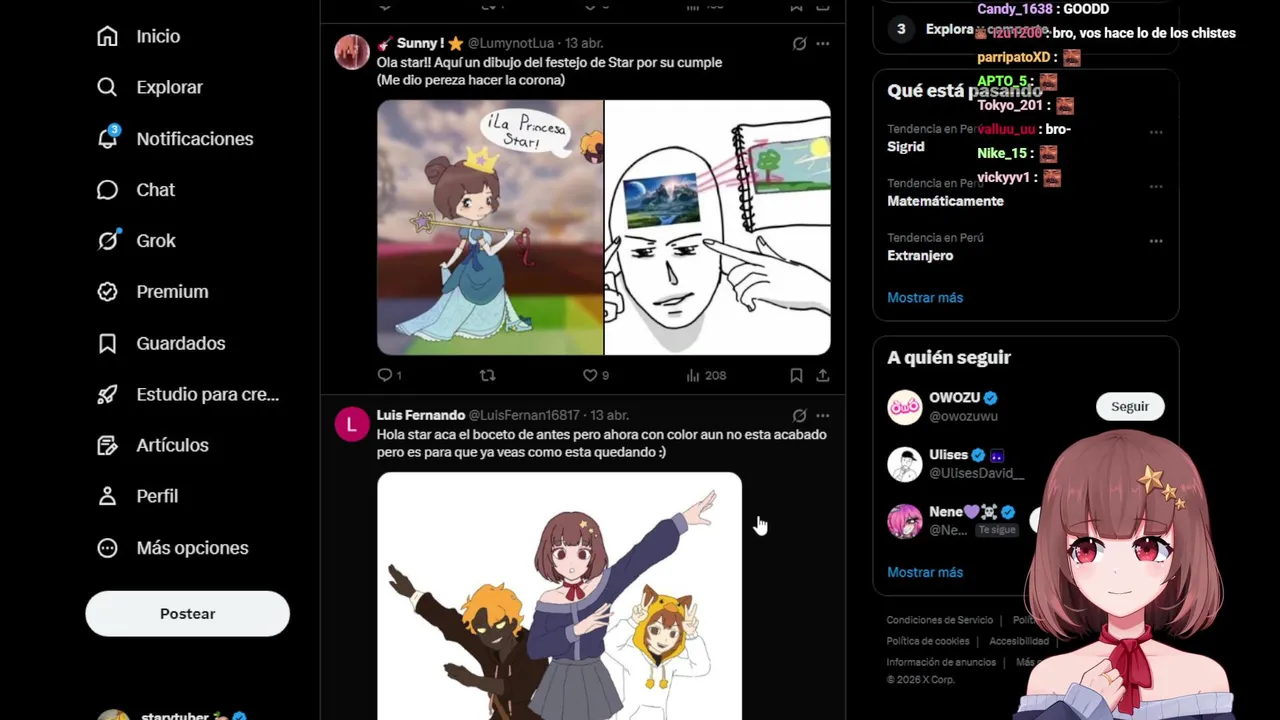Like Sunny's post with the heart icon
This screenshot has height=720, width=1280.
(x=590, y=375)
